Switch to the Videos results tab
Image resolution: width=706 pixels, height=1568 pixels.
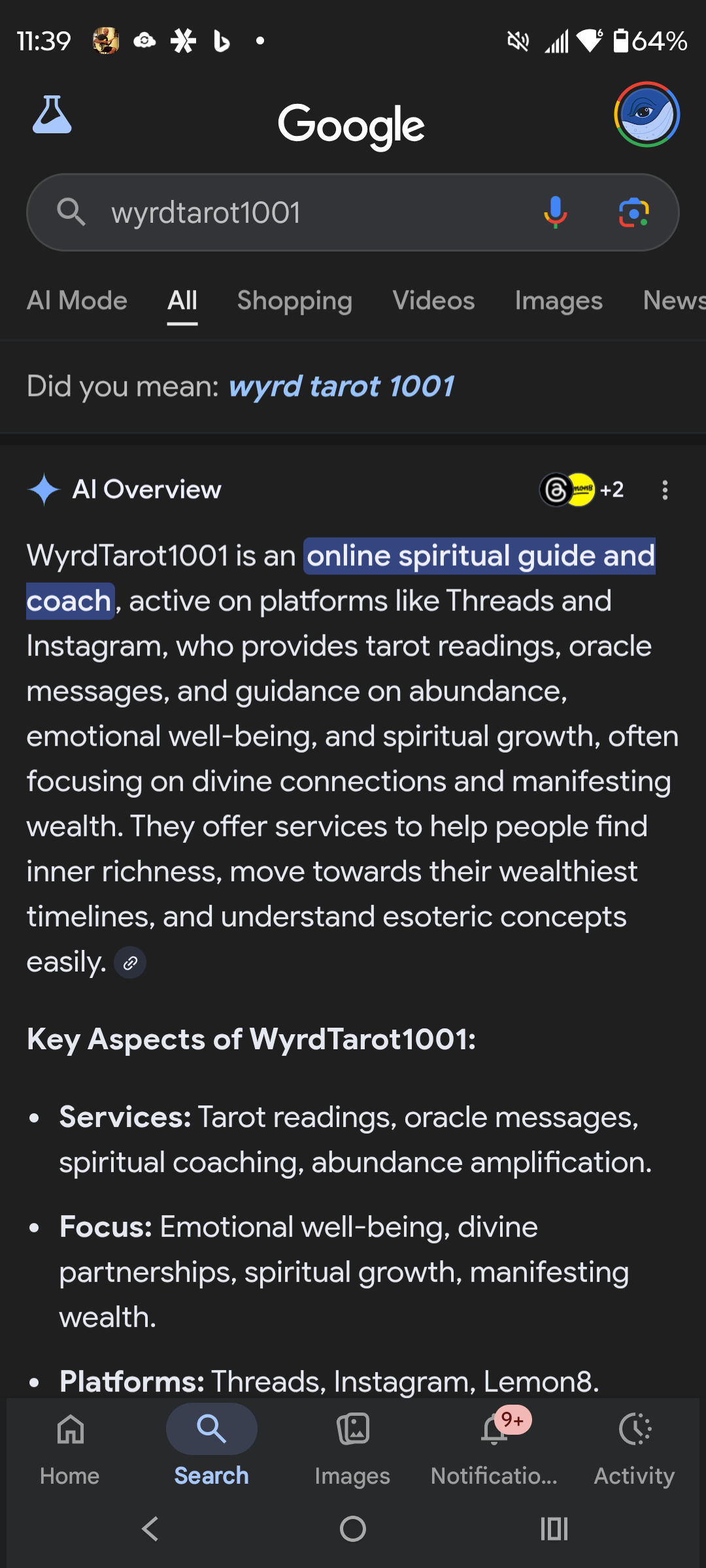(x=433, y=301)
